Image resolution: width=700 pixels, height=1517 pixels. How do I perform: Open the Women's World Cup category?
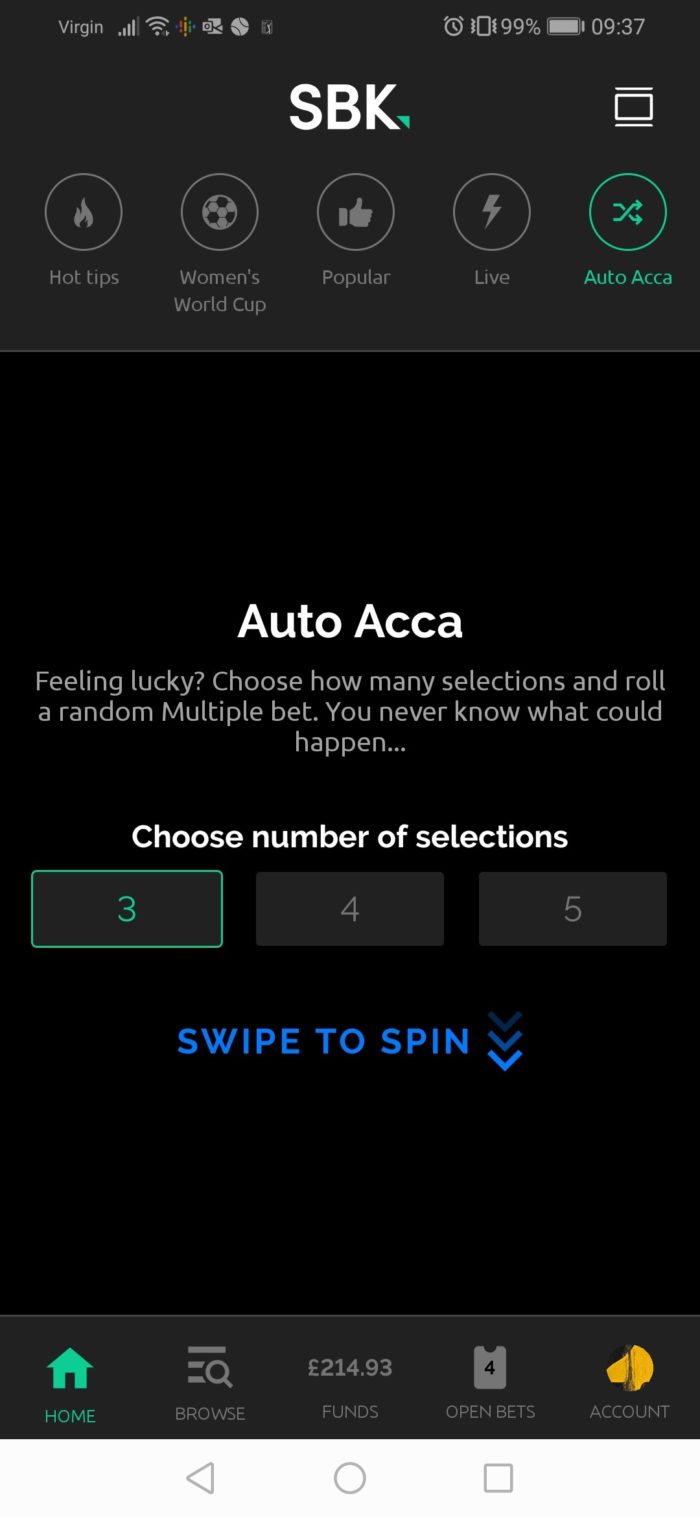(x=220, y=212)
